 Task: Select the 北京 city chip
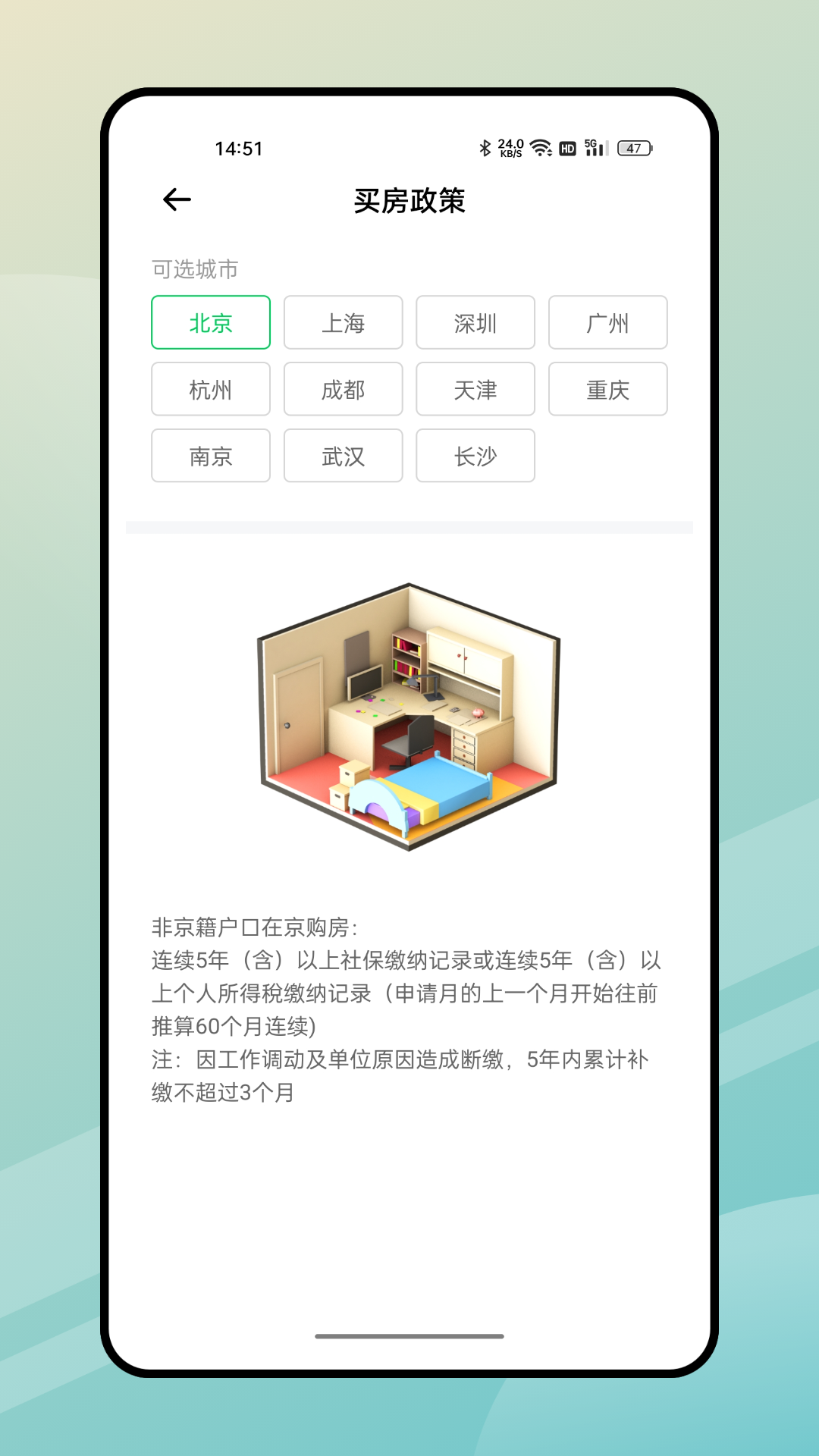pos(211,322)
